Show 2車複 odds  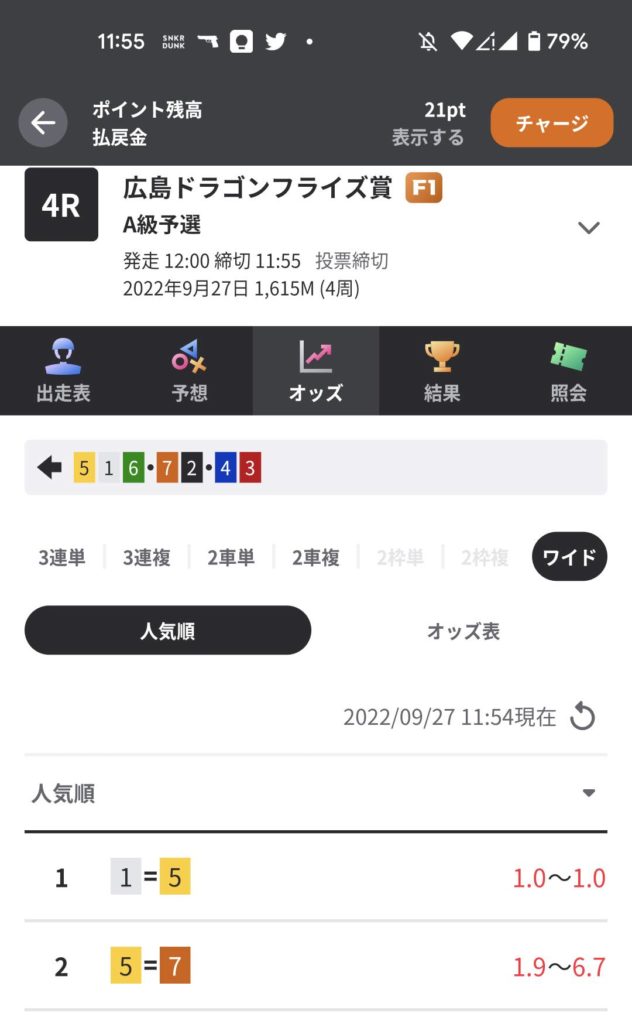[315, 558]
